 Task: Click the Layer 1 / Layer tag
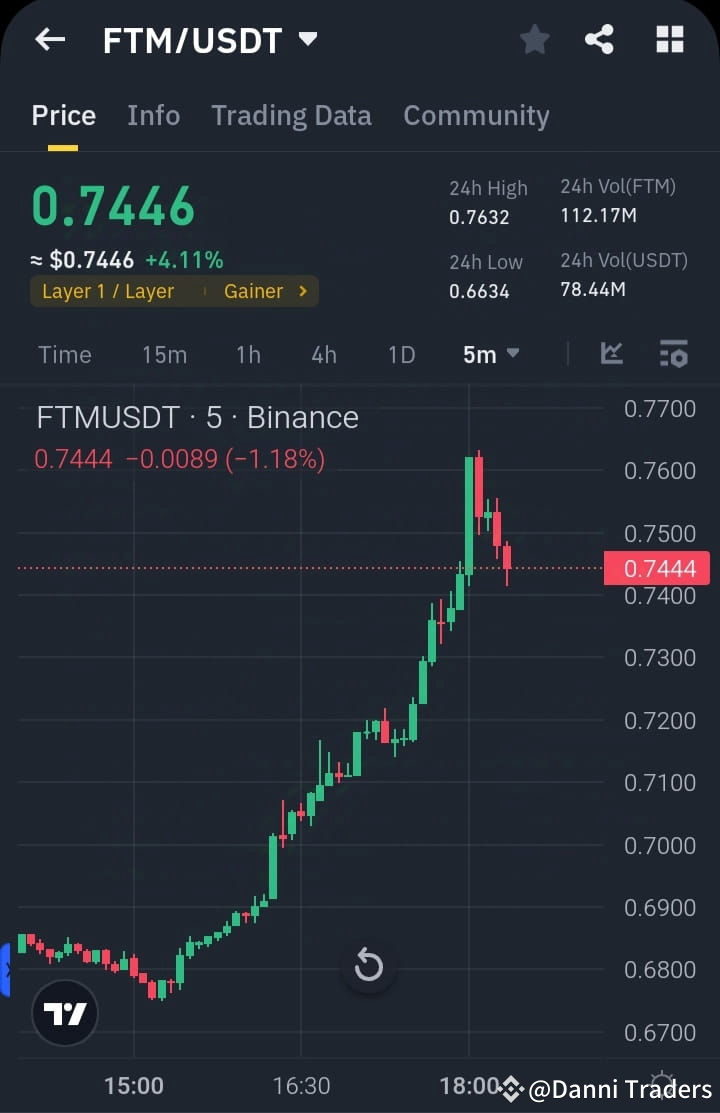108,291
